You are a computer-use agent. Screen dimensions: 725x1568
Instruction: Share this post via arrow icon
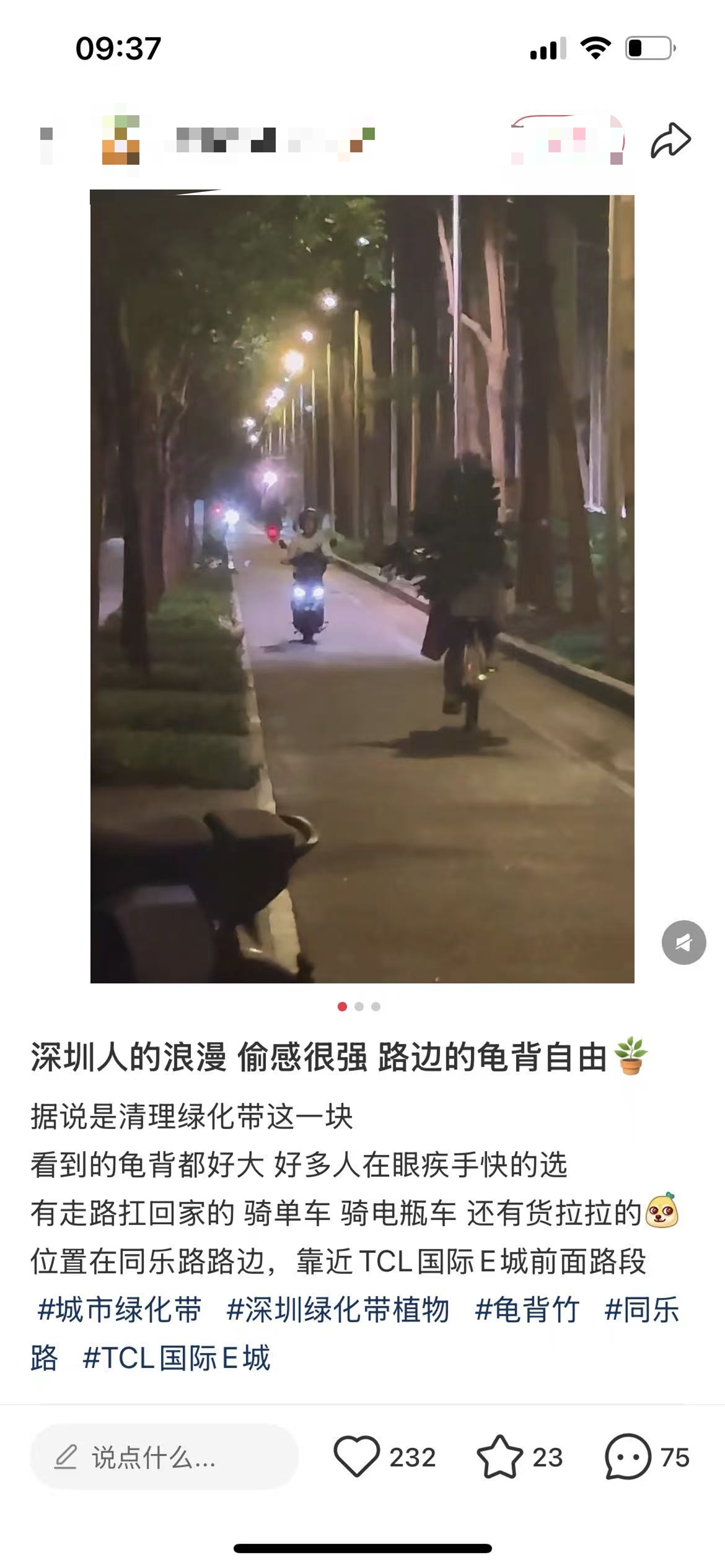tap(670, 141)
